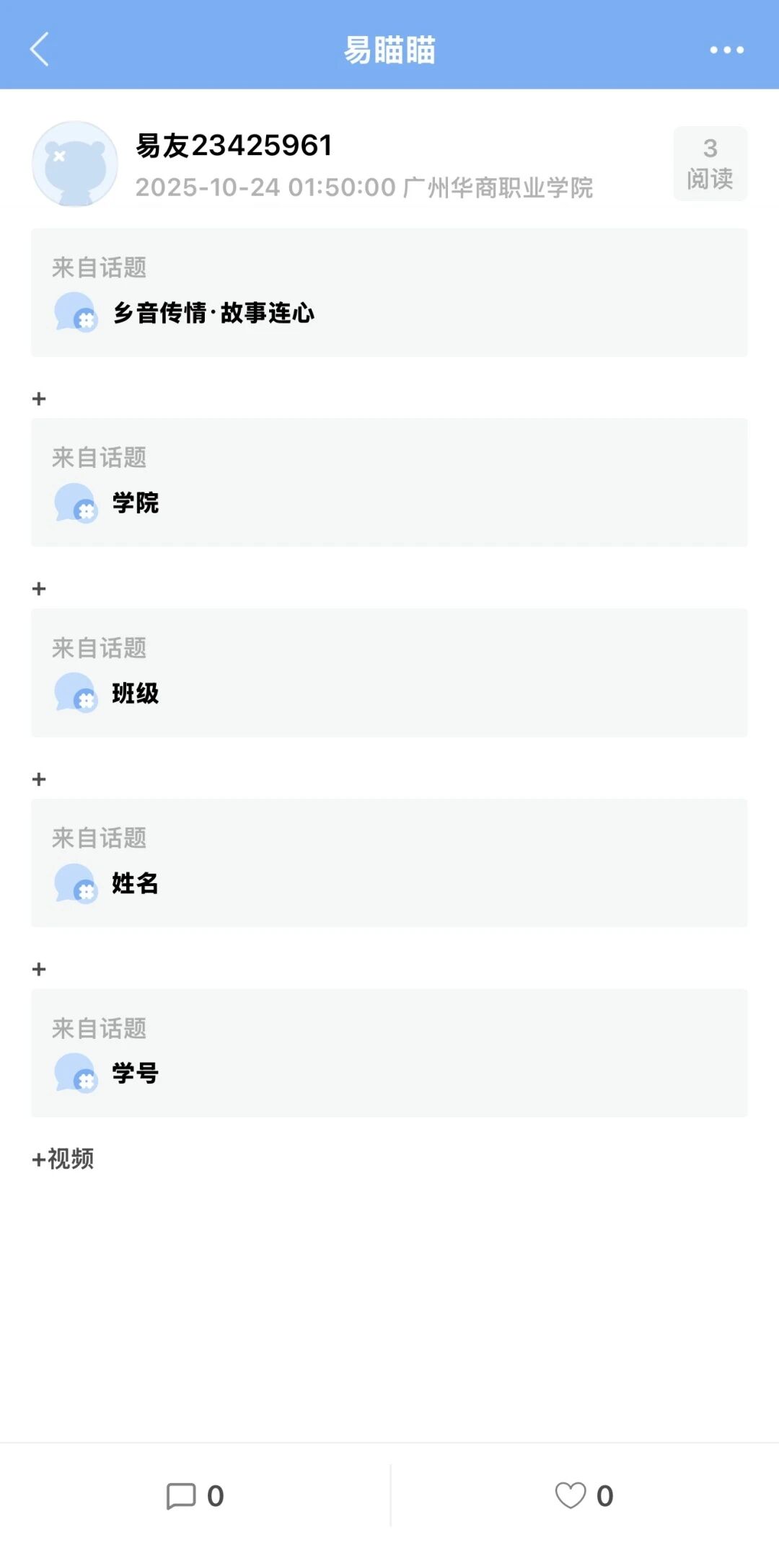Open the 乡音传情·故事连心 topic card

click(389, 293)
